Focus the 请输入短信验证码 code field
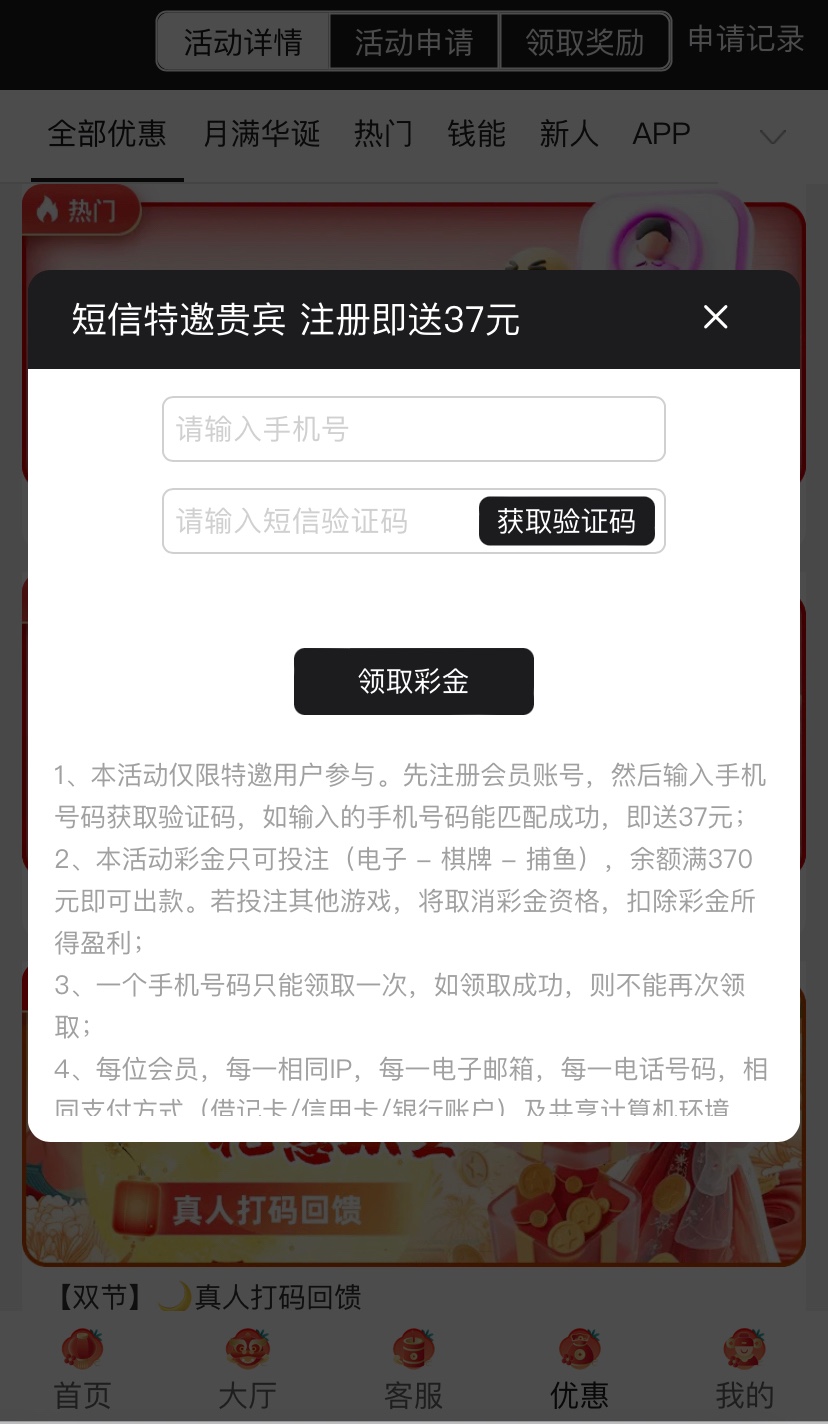 [320, 521]
